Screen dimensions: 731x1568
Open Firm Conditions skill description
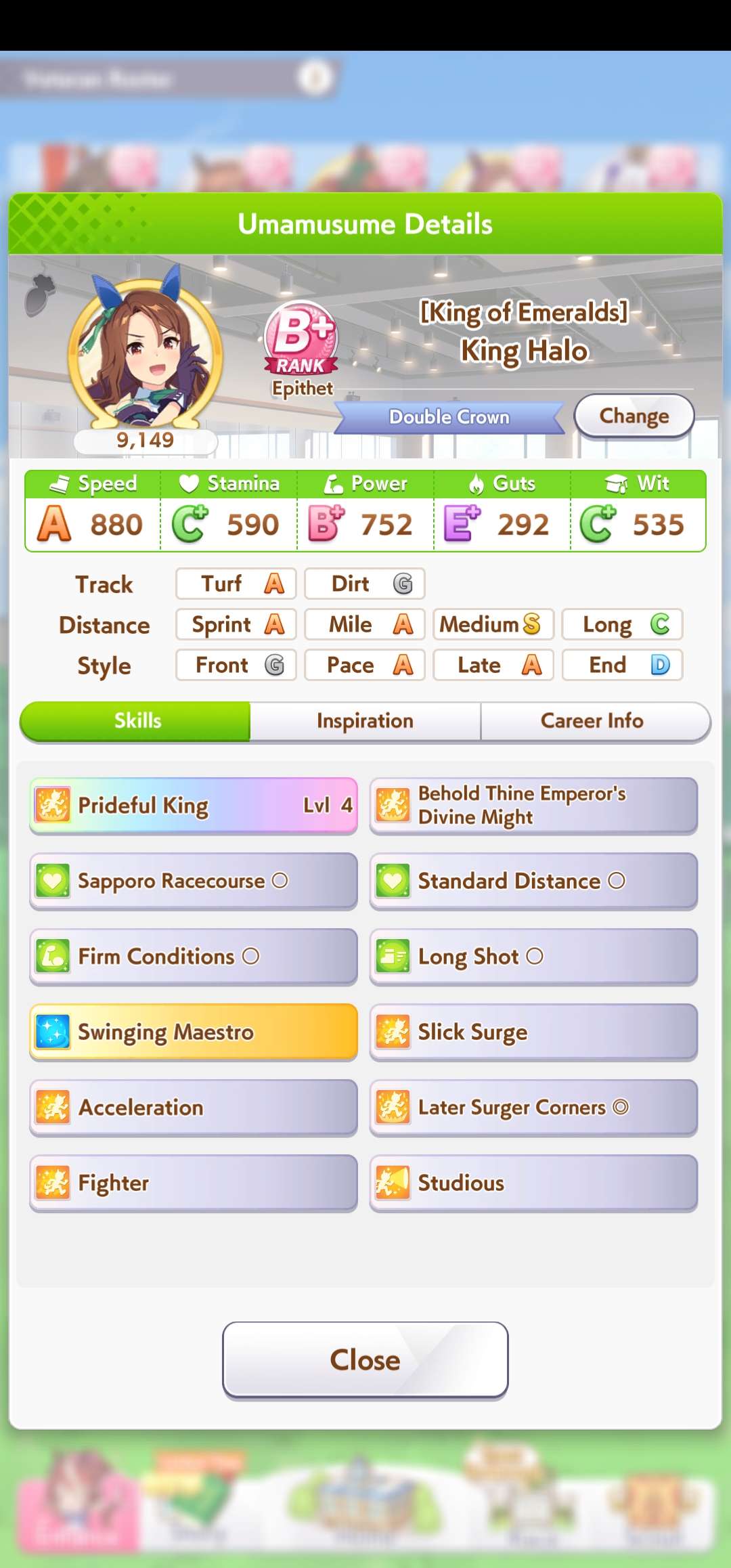(x=194, y=956)
